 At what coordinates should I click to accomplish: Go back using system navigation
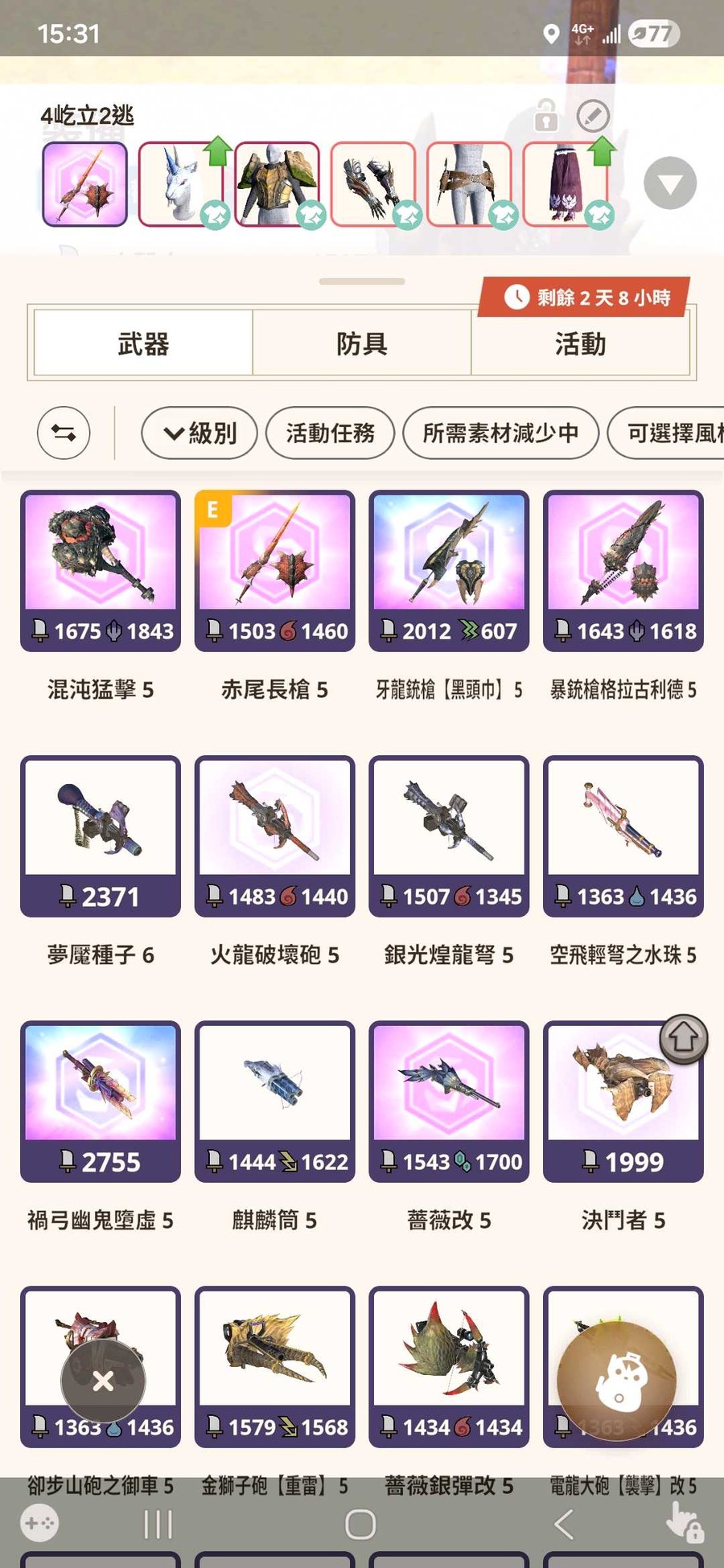[x=564, y=1524]
